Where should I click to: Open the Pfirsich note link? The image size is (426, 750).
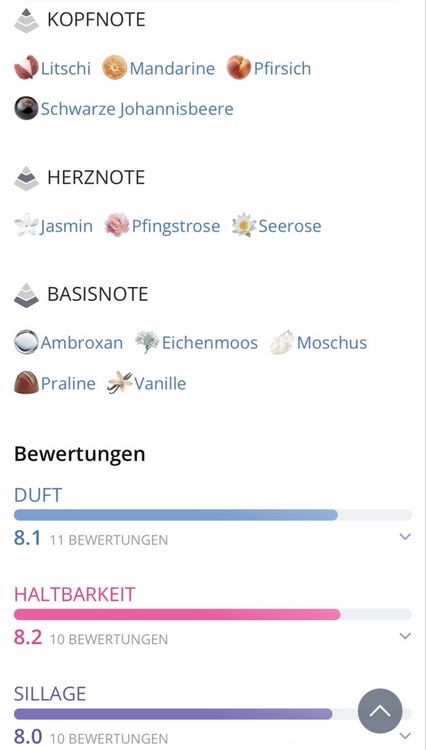[269, 68]
